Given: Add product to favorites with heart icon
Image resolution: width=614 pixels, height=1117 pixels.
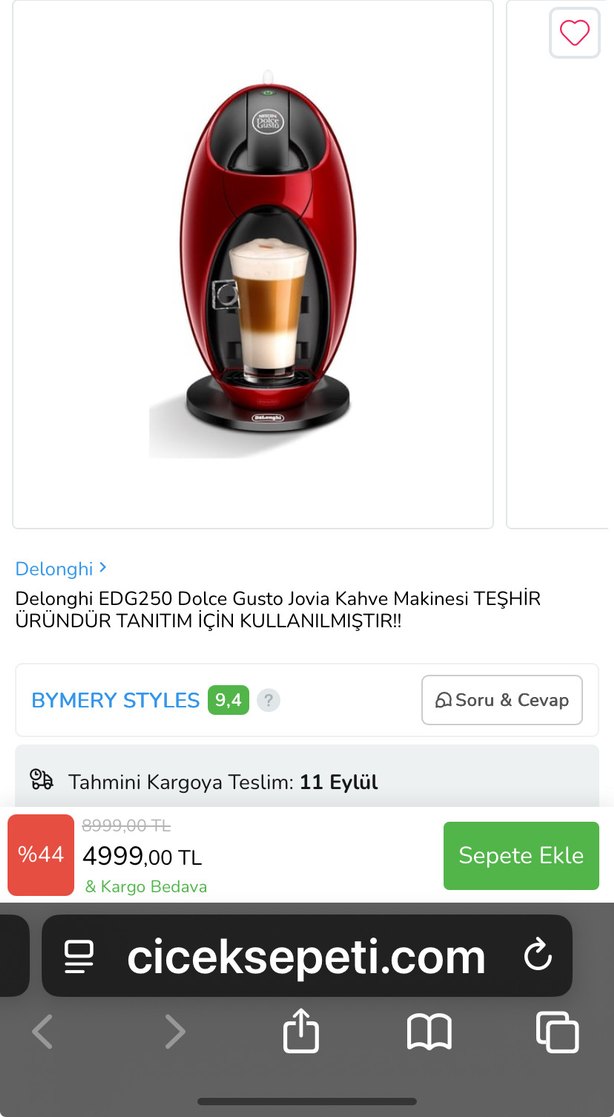Looking at the screenshot, I should click(x=574, y=33).
